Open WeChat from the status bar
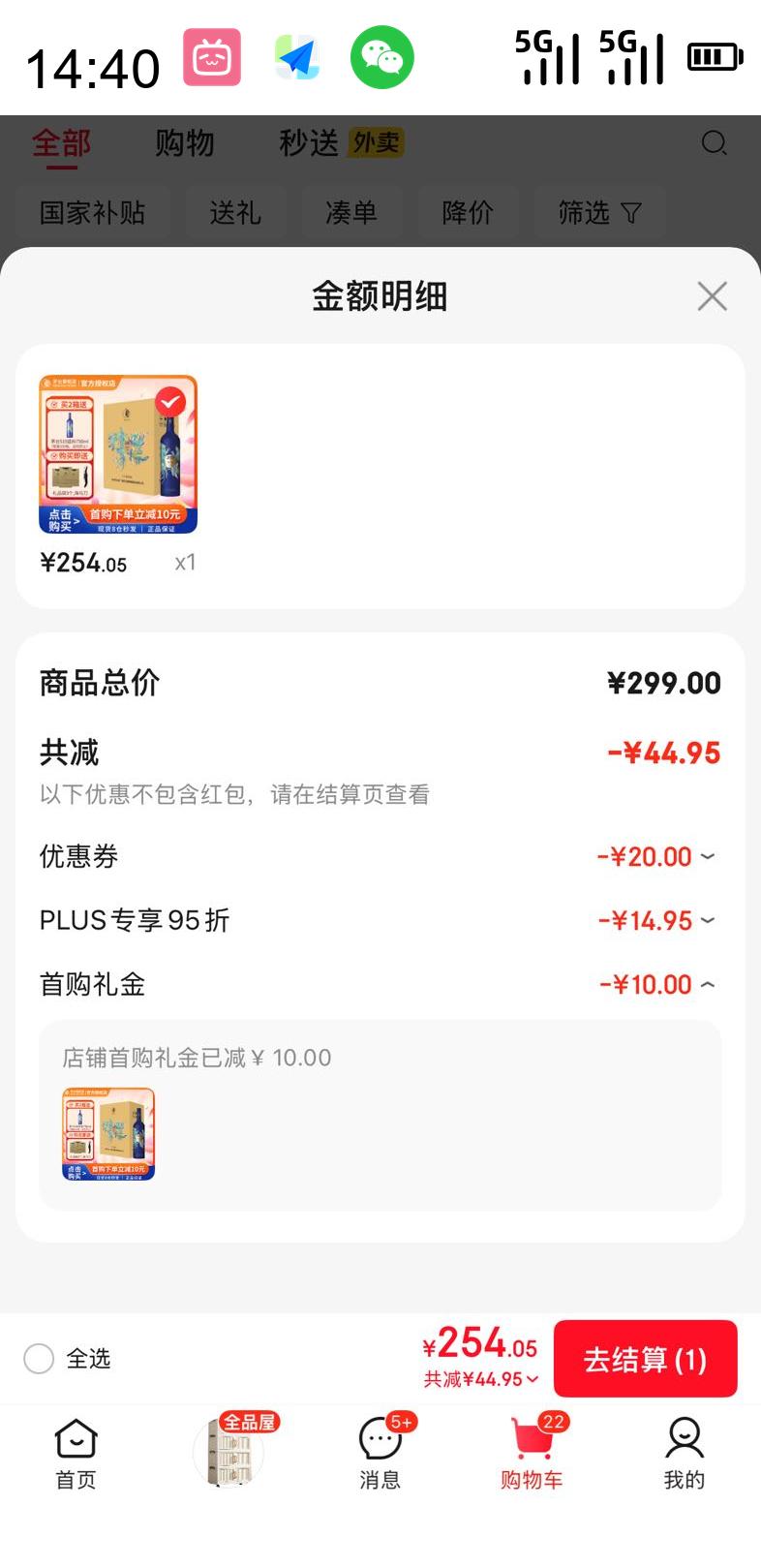The height and width of the screenshot is (1568, 761). click(x=382, y=59)
